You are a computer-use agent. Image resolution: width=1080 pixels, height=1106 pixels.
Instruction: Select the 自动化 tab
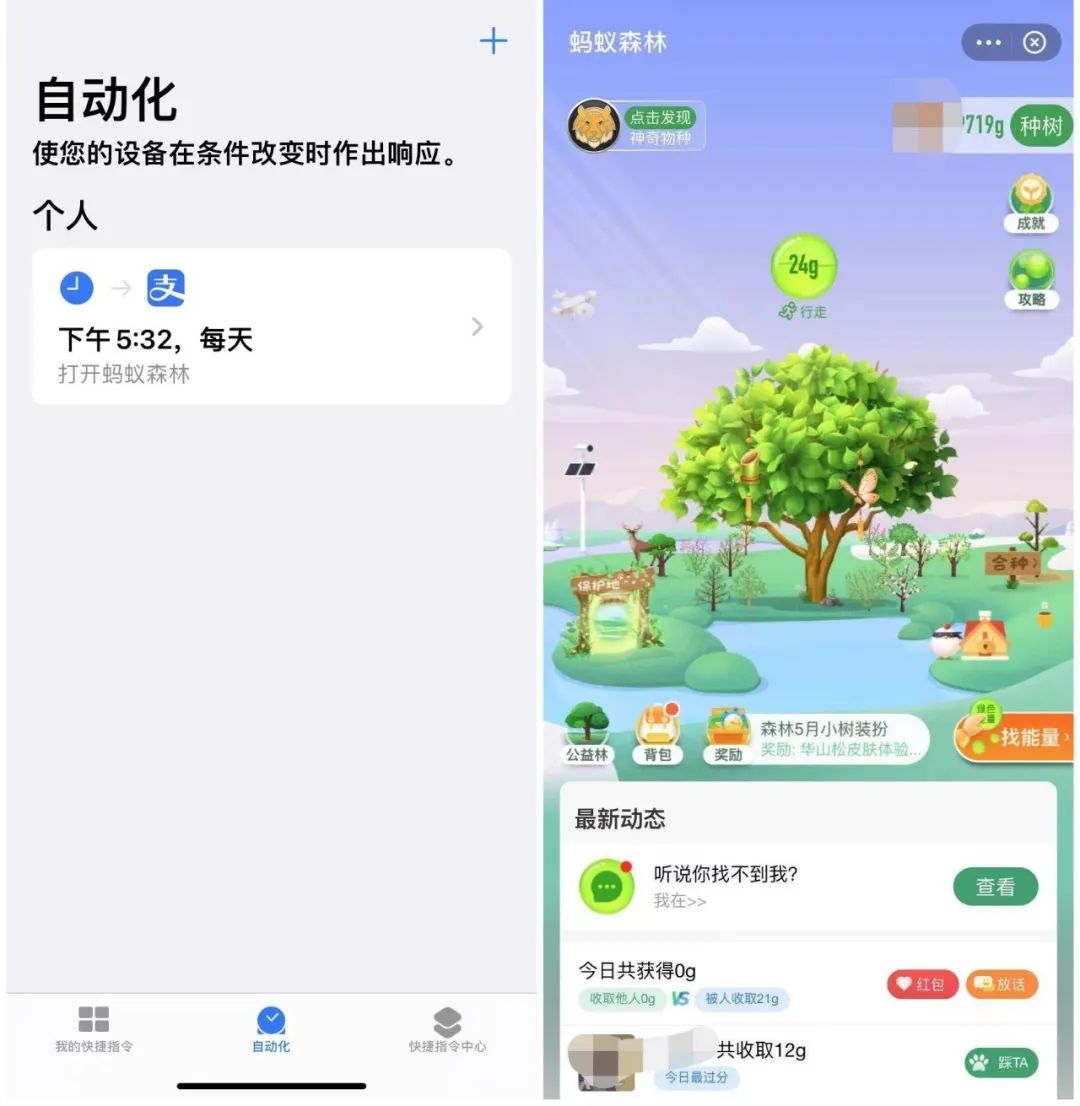pos(271,1029)
